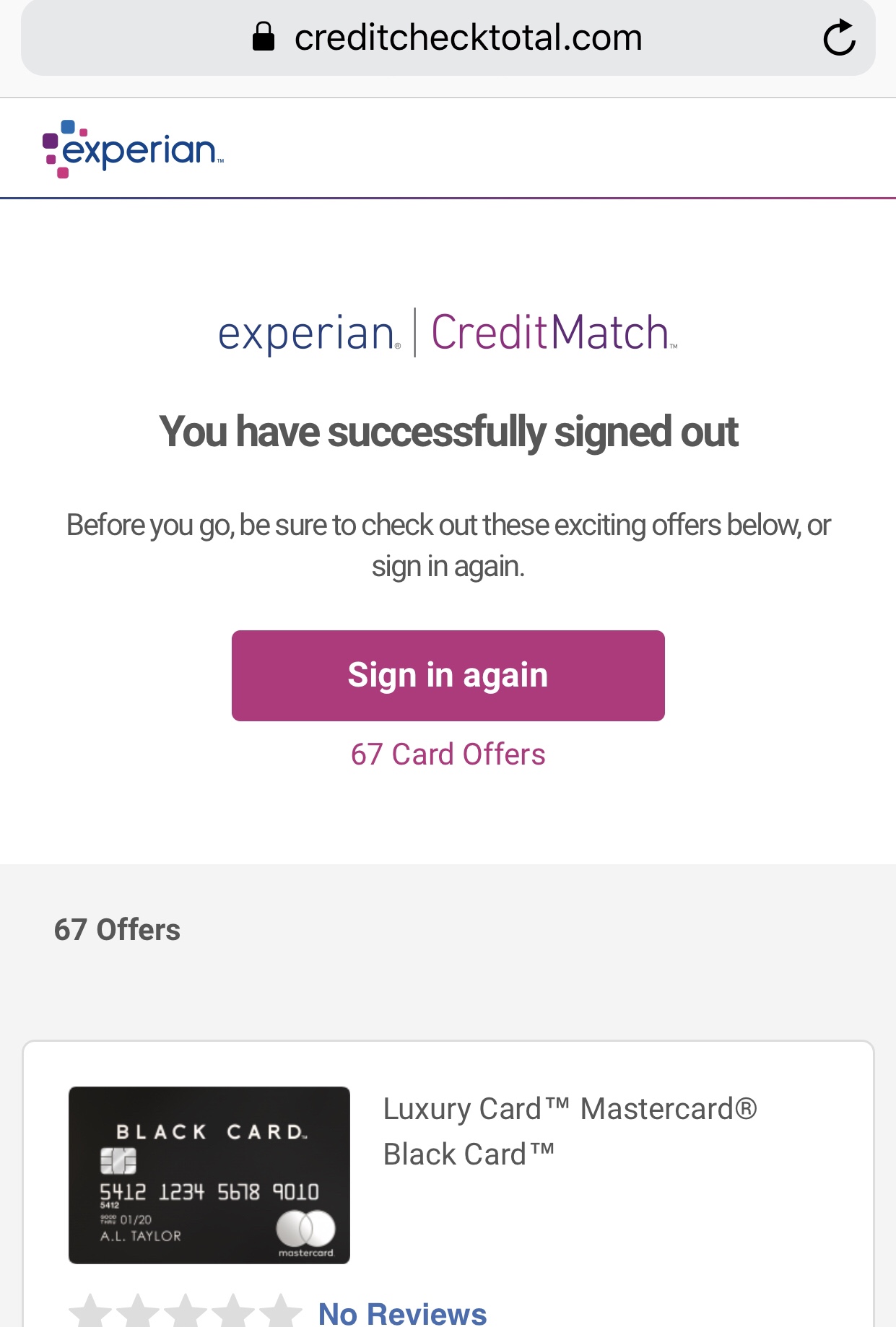The image size is (896, 1327).
Task: Open the Luxury Card Mastercard Black Card offer
Action: [x=570, y=1131]
